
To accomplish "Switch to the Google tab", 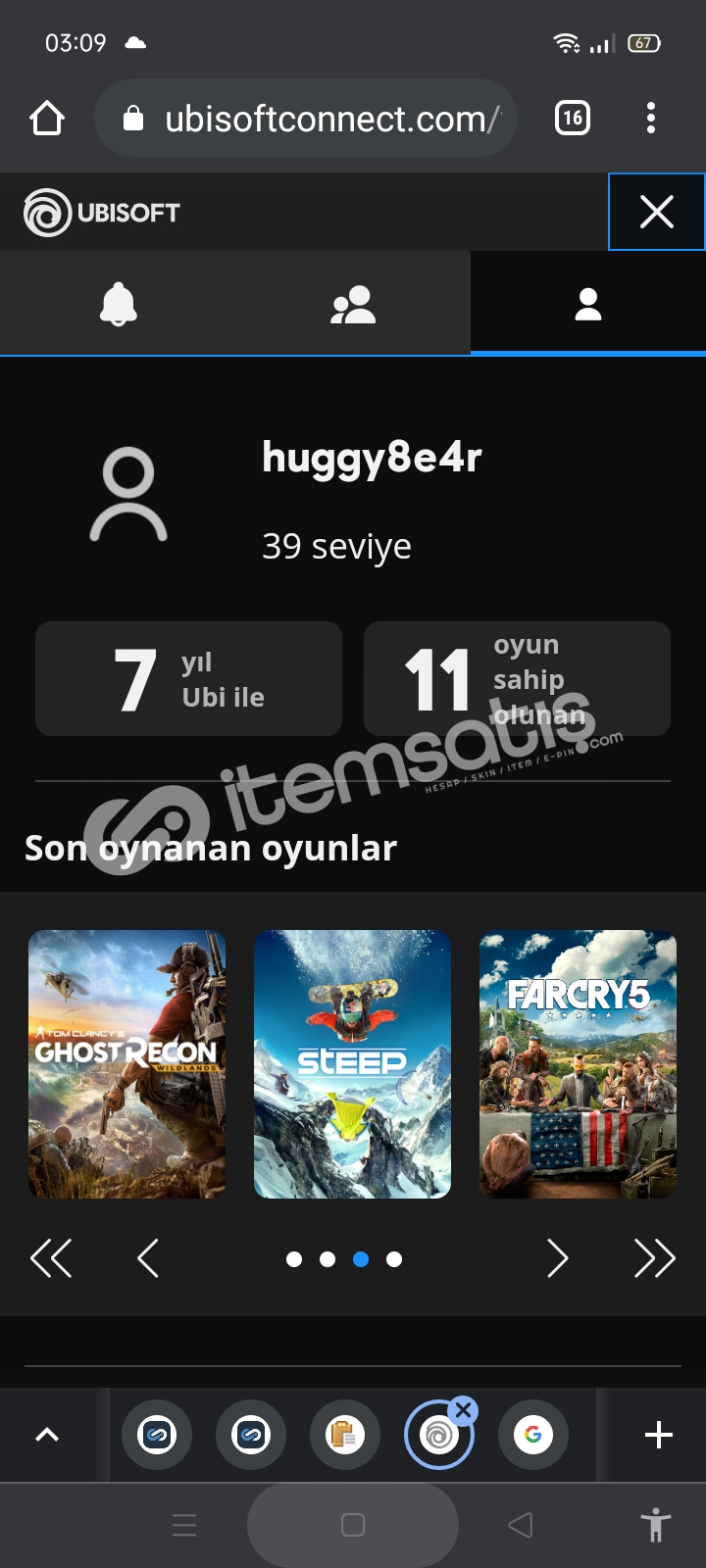I will coord(533,1435).
